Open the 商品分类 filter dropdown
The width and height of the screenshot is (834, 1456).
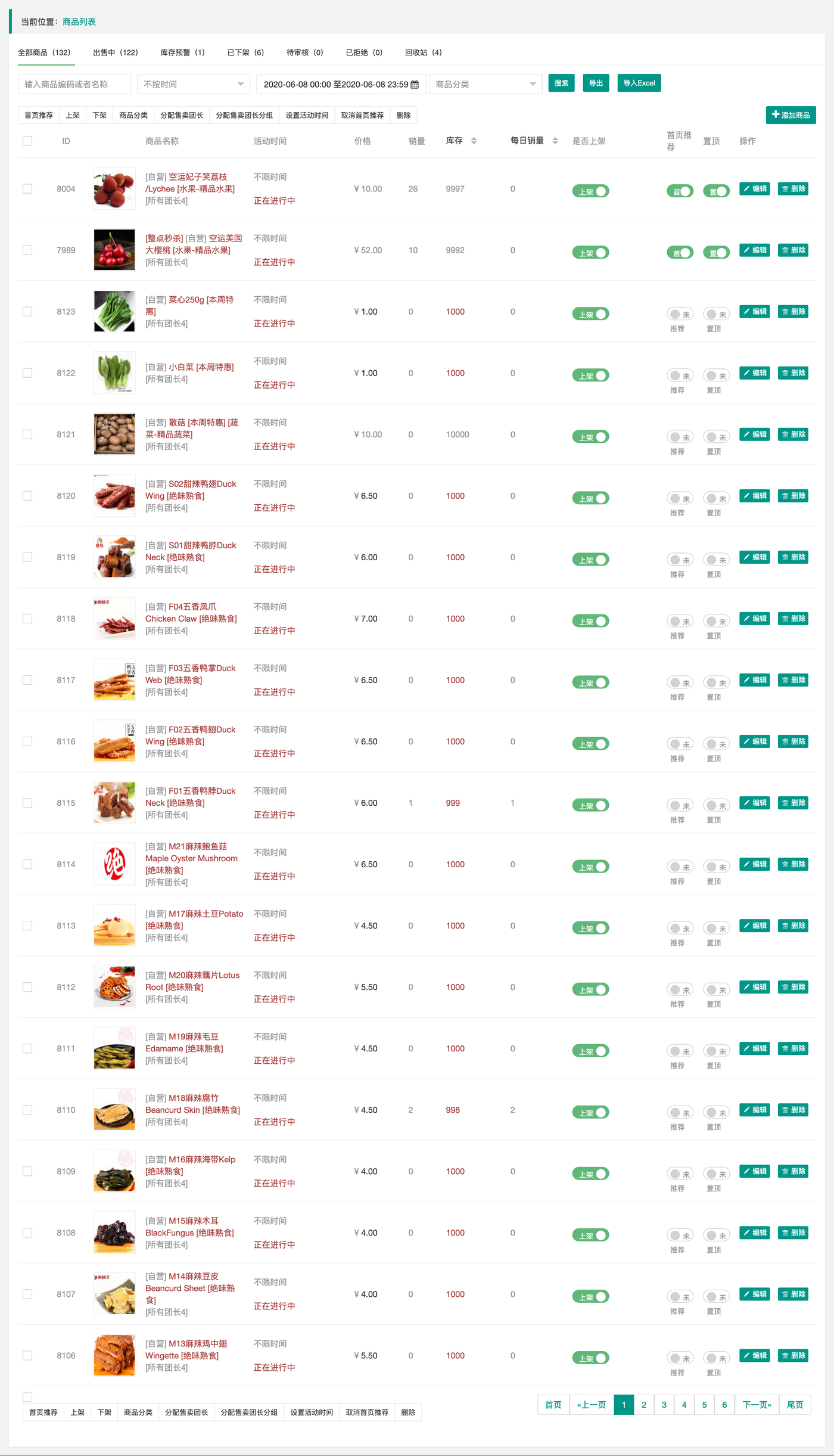(x=486, y=84)
